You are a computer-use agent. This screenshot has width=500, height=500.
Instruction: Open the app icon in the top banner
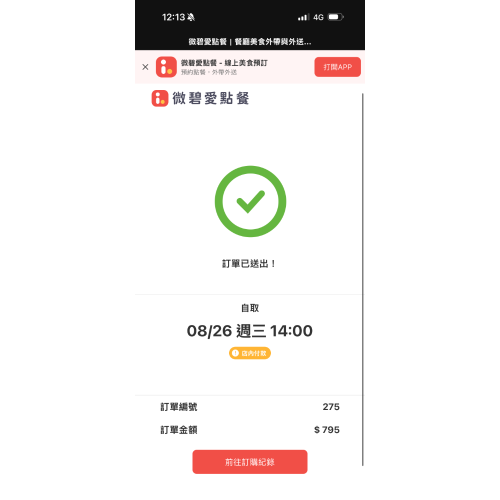(166, 67)
